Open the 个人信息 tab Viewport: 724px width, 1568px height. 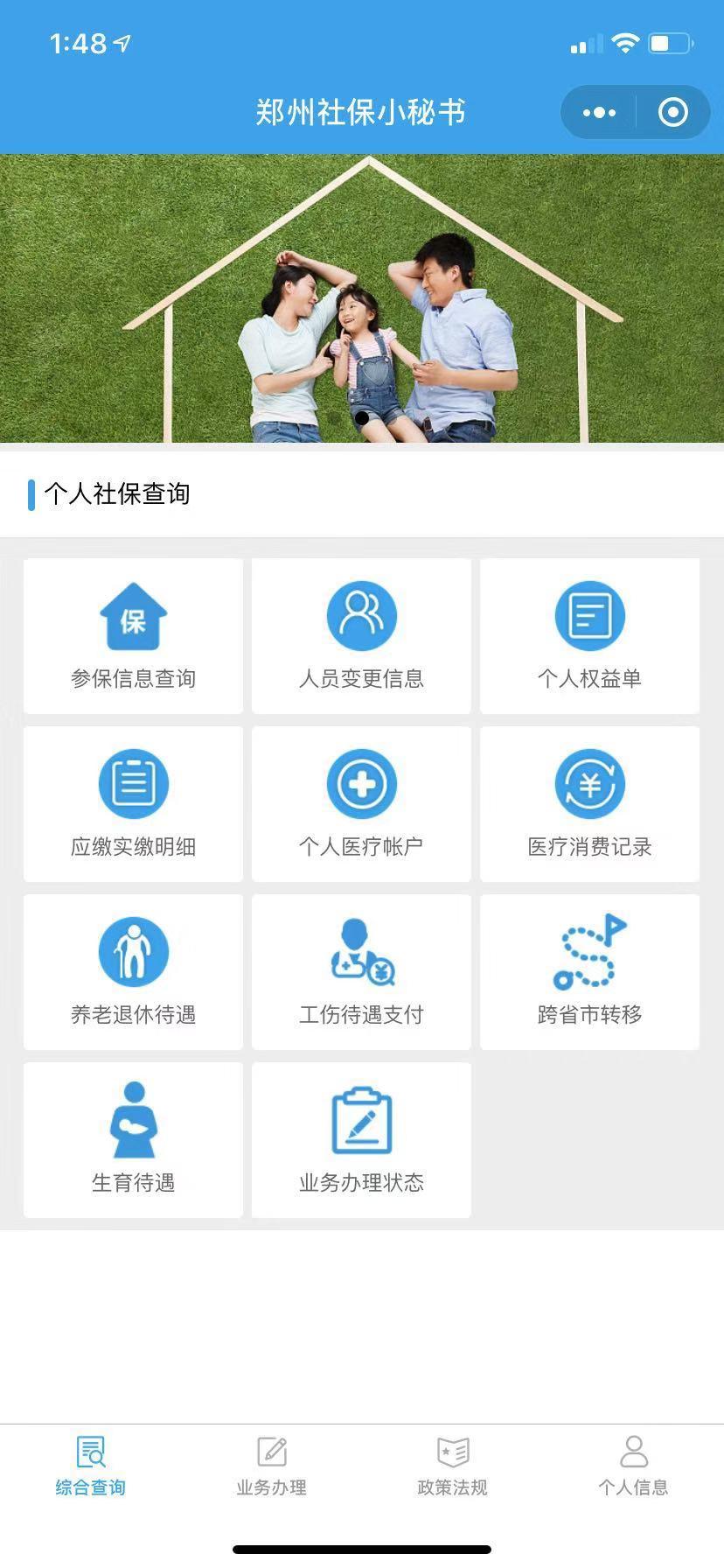click(x=633, y=1467)
